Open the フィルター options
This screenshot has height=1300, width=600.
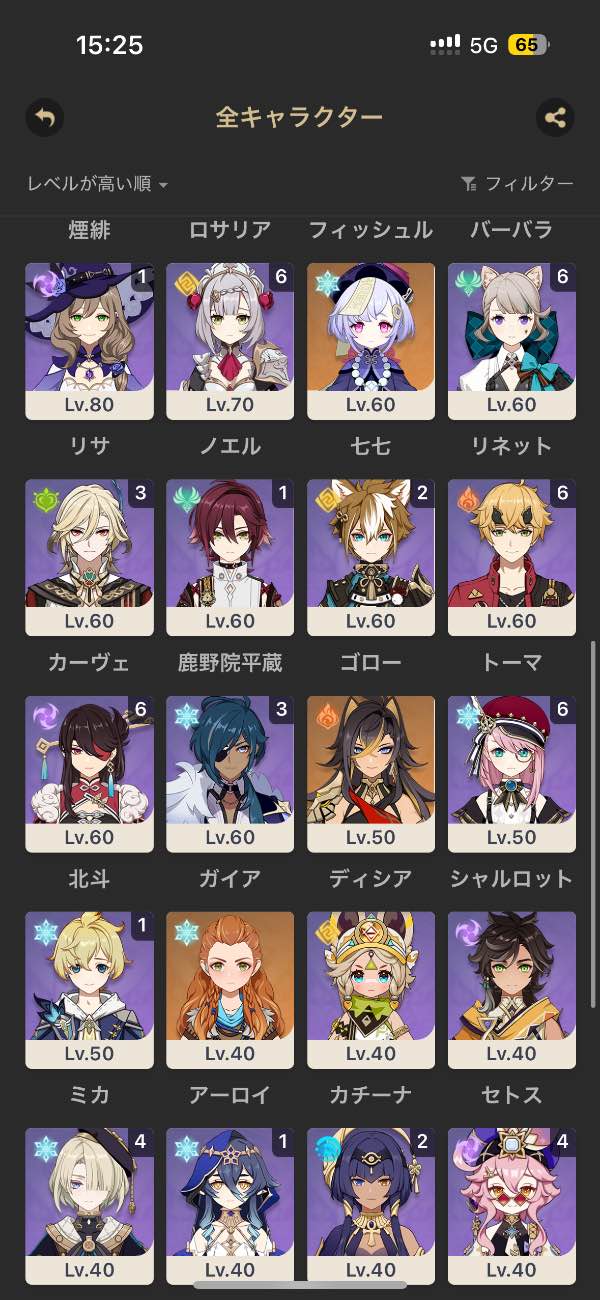point(517,184)
